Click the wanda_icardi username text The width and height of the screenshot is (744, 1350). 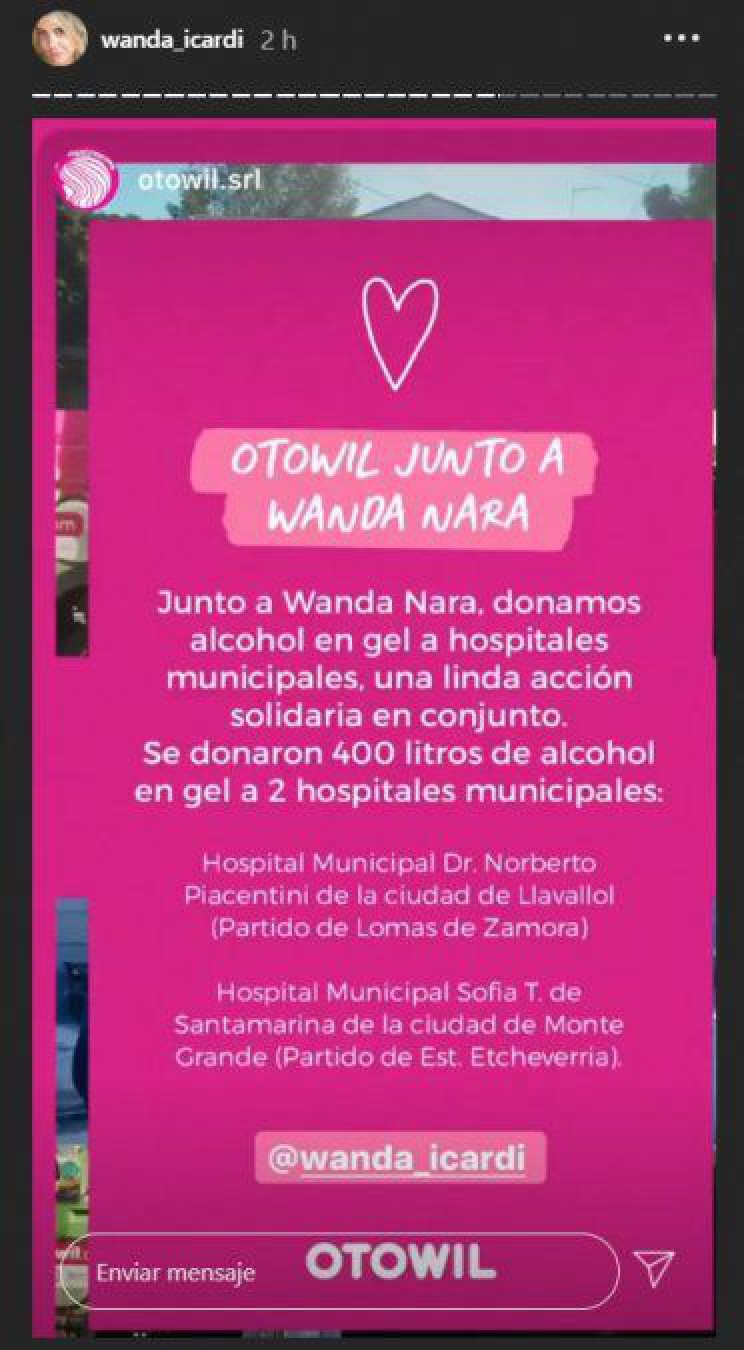coord(173,37)
